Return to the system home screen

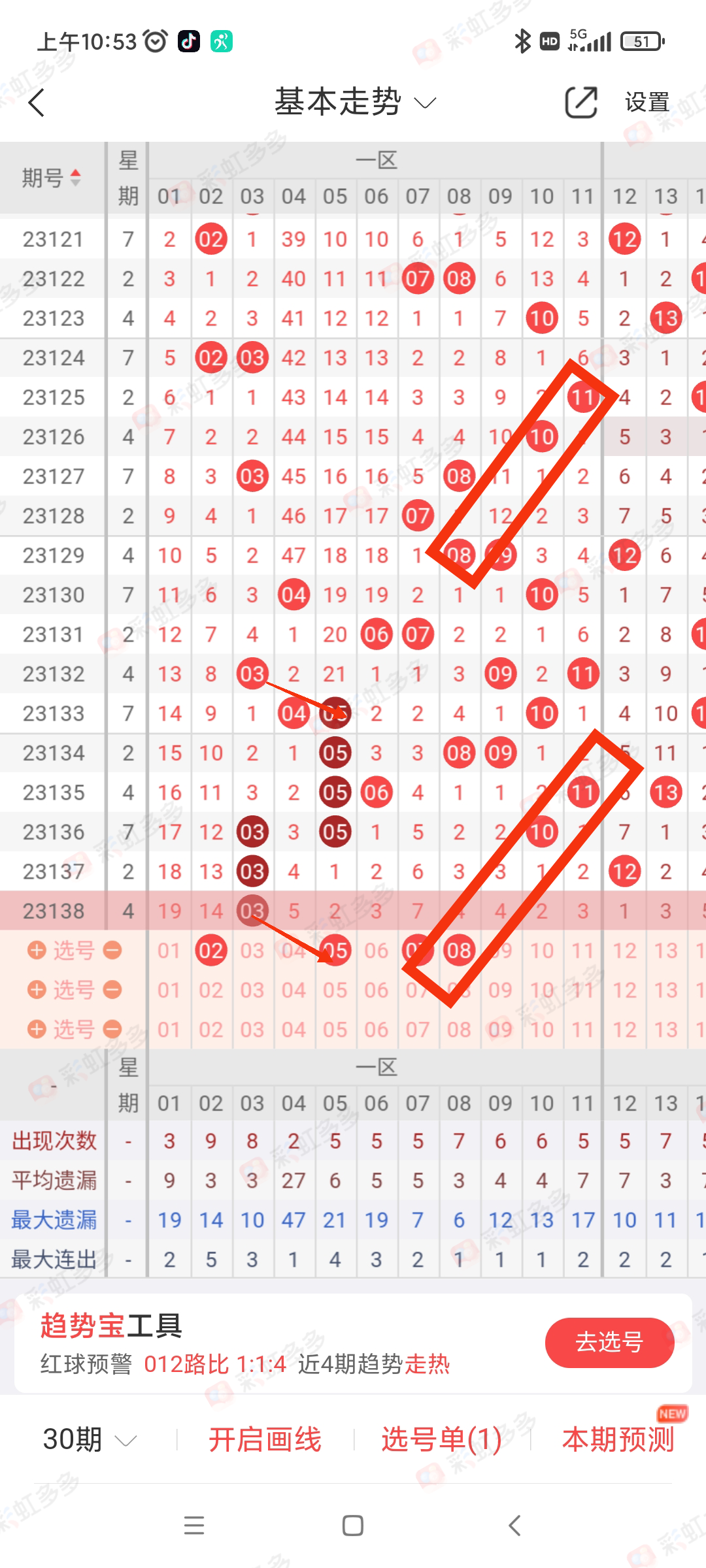[353, 1526]
